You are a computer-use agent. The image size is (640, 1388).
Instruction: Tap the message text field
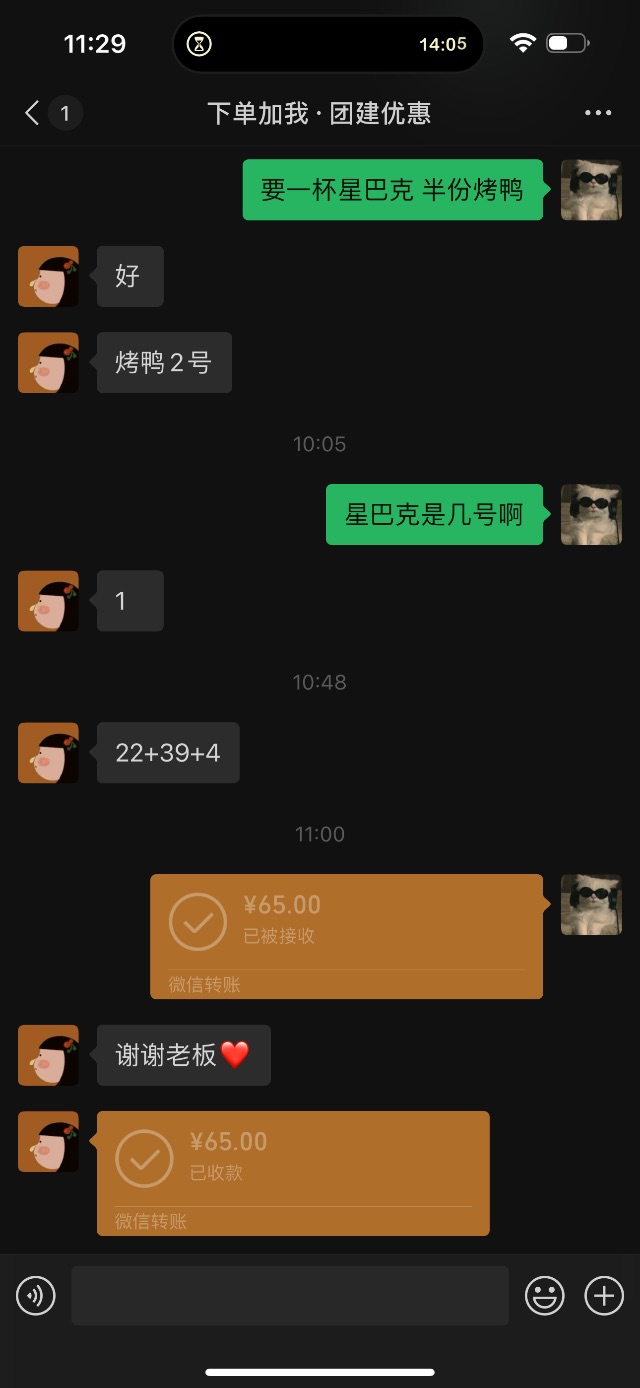coord(290,1296)
